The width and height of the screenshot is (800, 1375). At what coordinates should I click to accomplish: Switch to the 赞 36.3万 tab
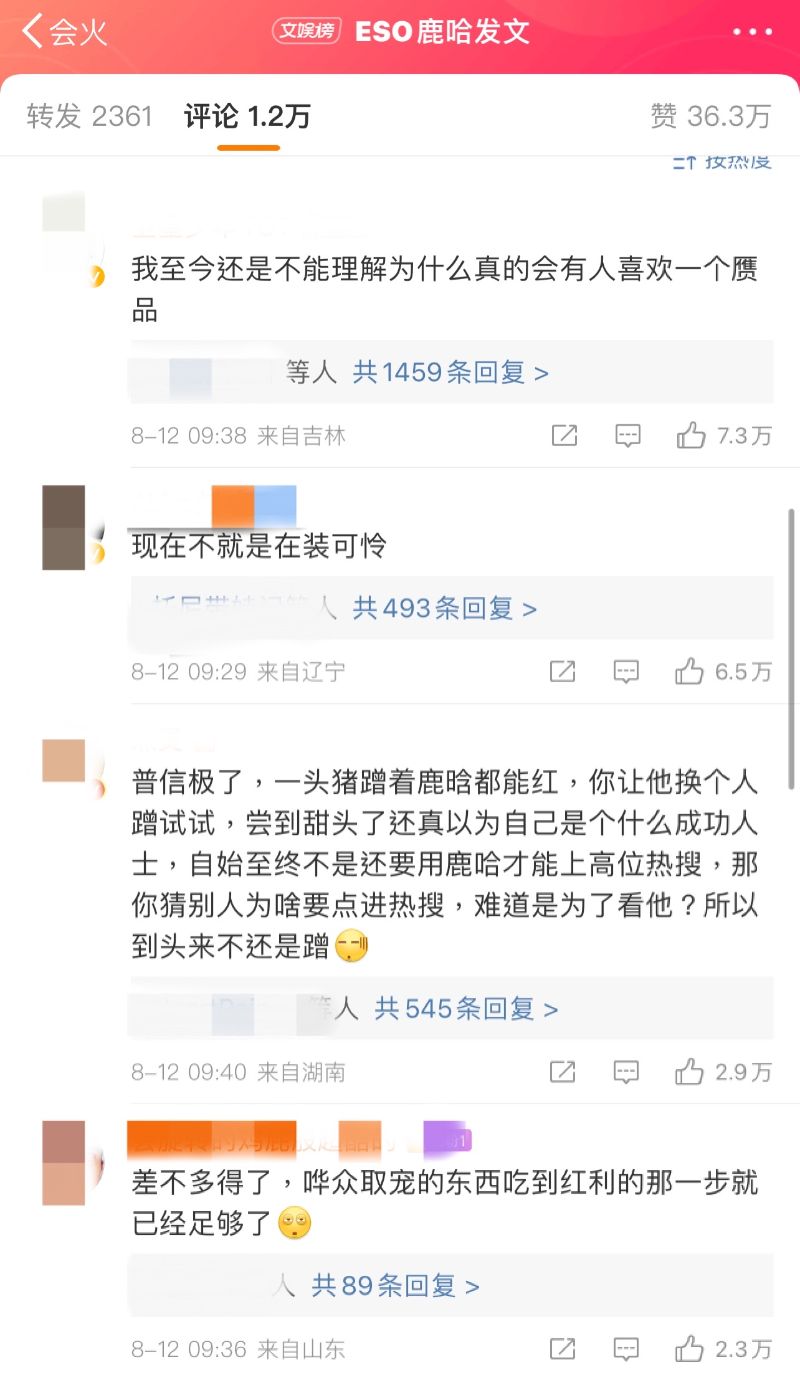[x=710, y=117]
